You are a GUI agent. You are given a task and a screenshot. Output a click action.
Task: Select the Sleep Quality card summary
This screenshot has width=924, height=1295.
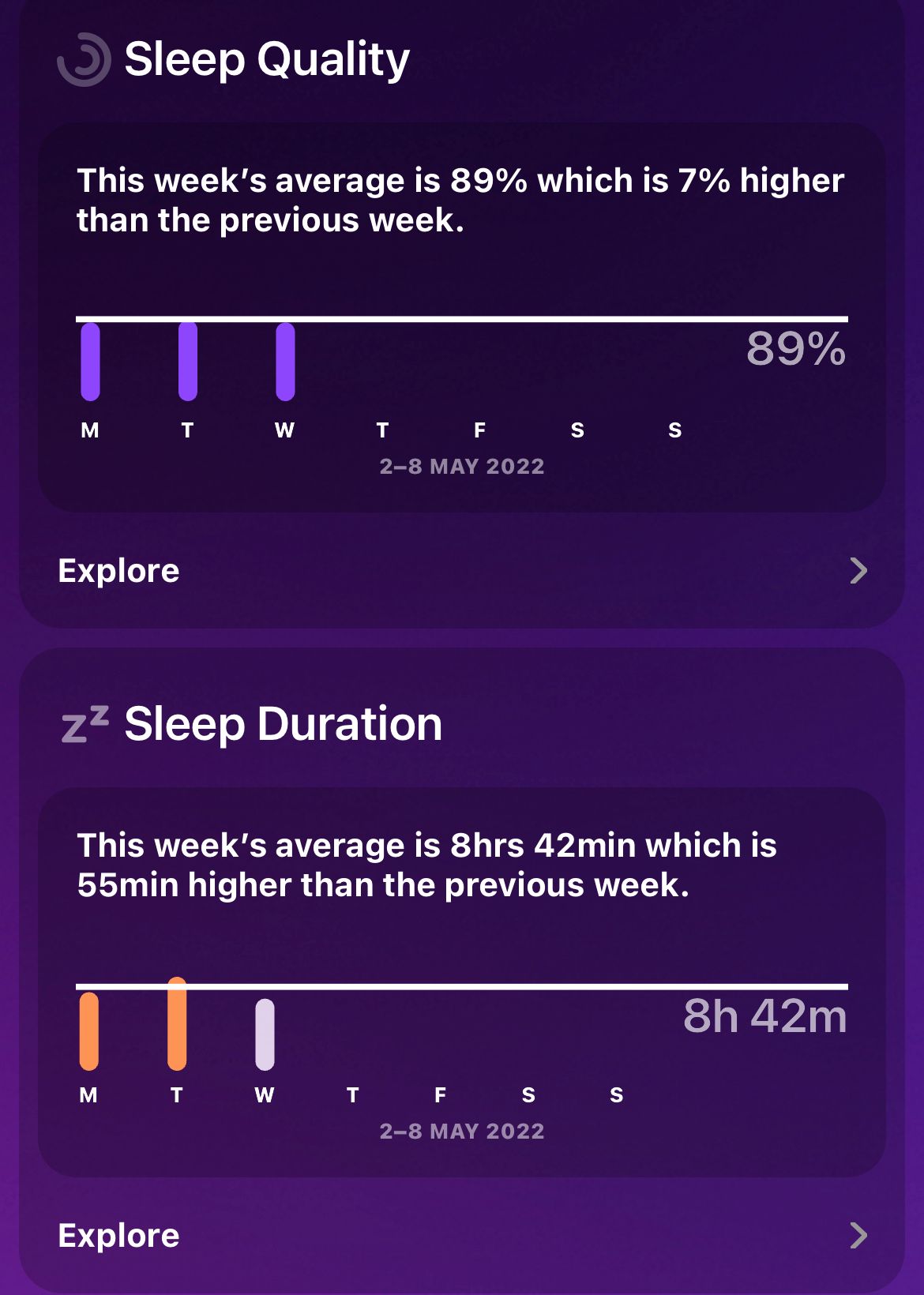462,199
